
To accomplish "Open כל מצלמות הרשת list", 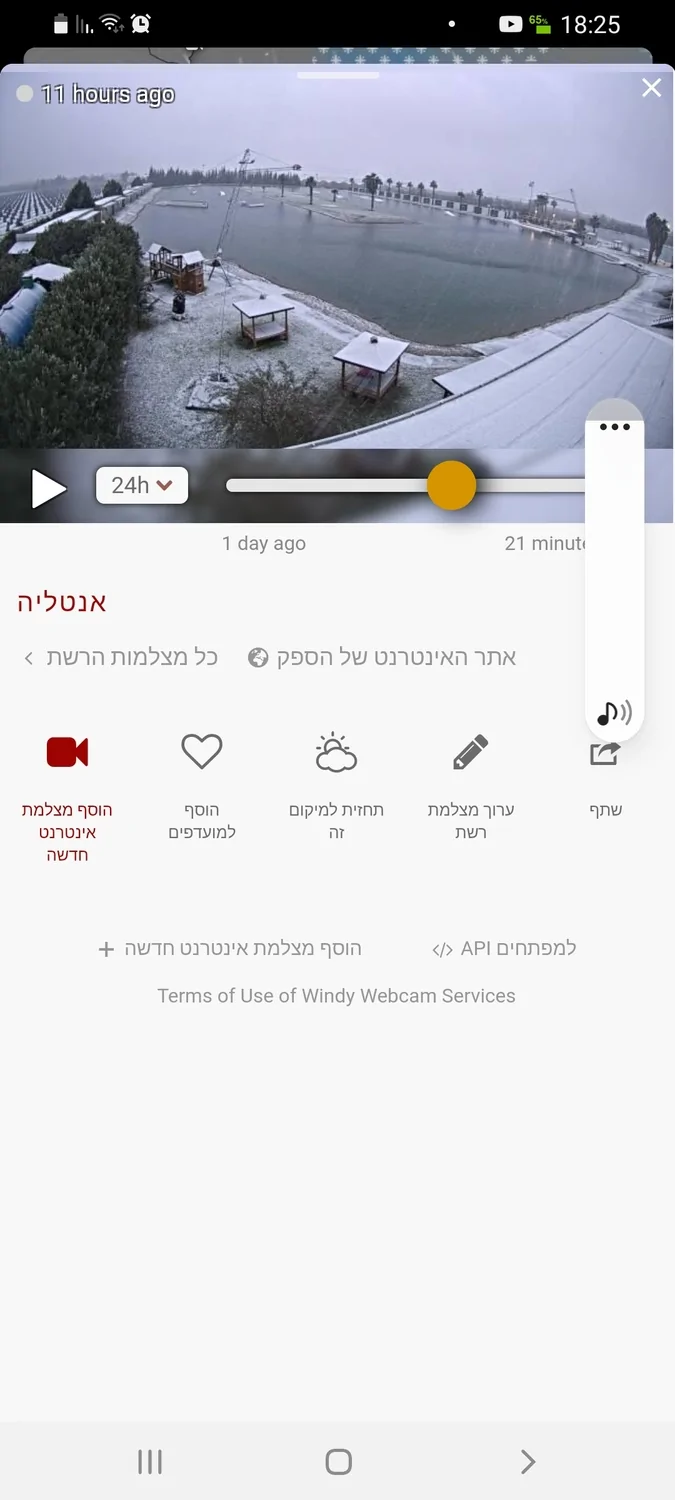I will click(120, 657).
